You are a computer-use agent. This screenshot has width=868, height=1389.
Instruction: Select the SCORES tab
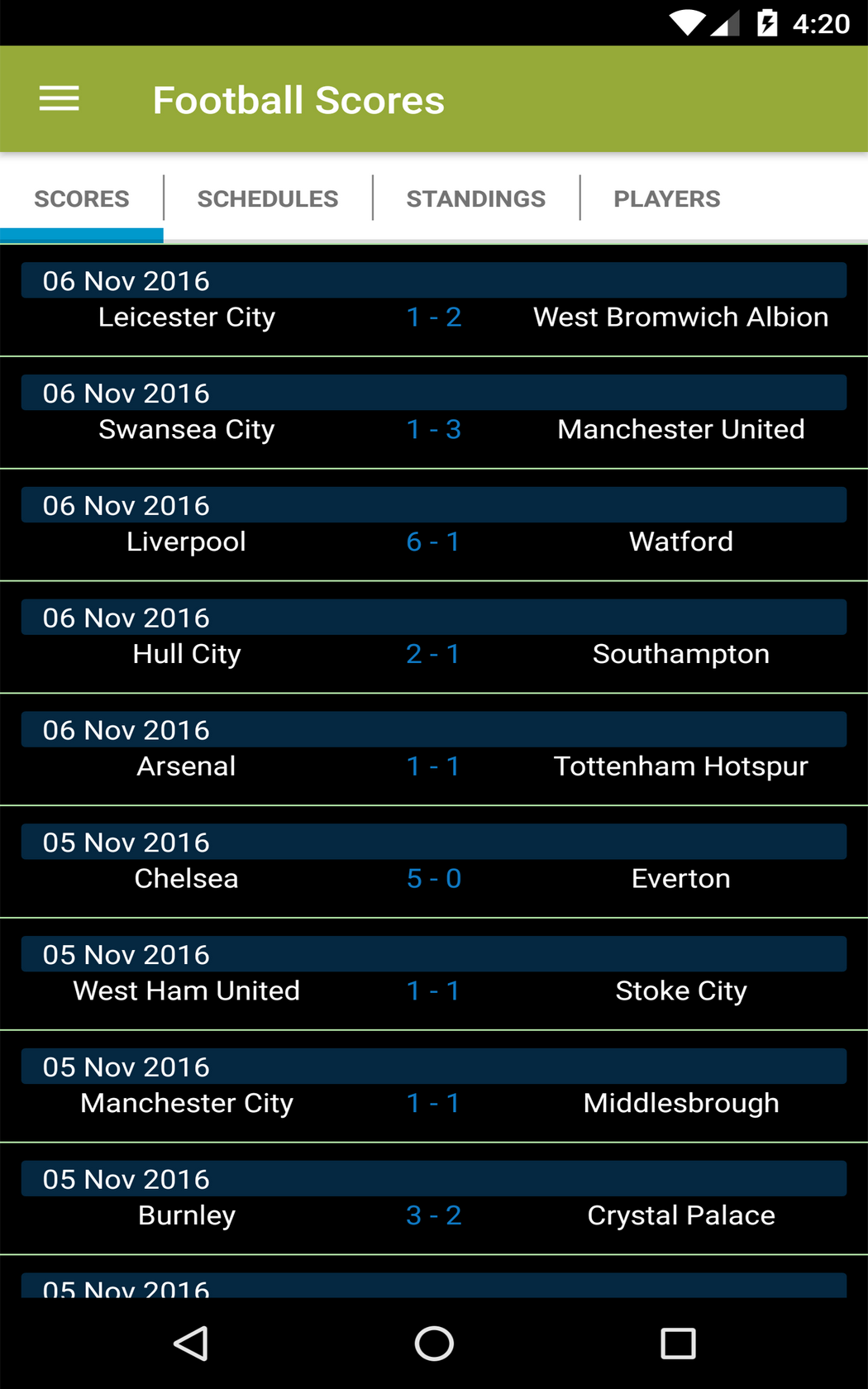click(x=81, y=198)
